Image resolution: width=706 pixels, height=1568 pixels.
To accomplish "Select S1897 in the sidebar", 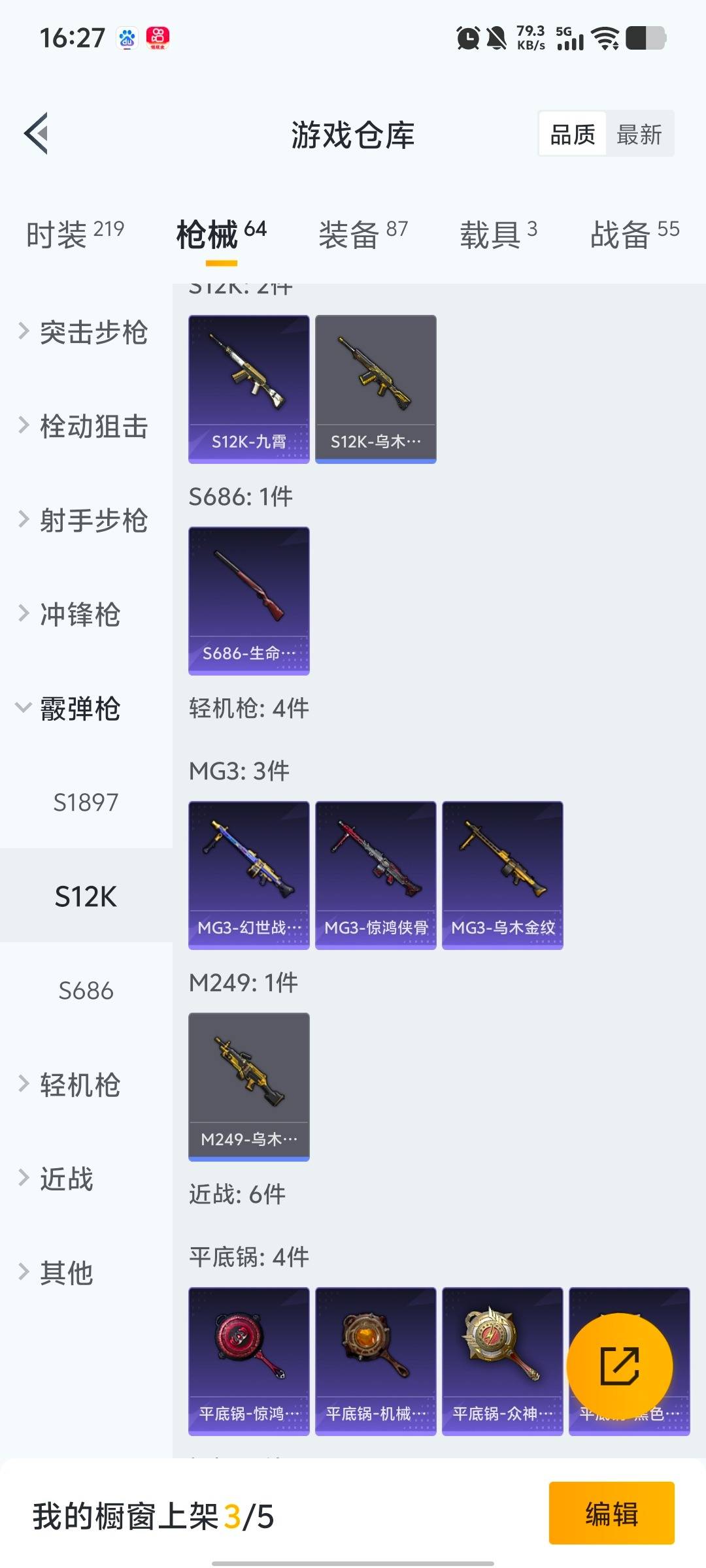I will pyautogui.click(x=86, y=802).
